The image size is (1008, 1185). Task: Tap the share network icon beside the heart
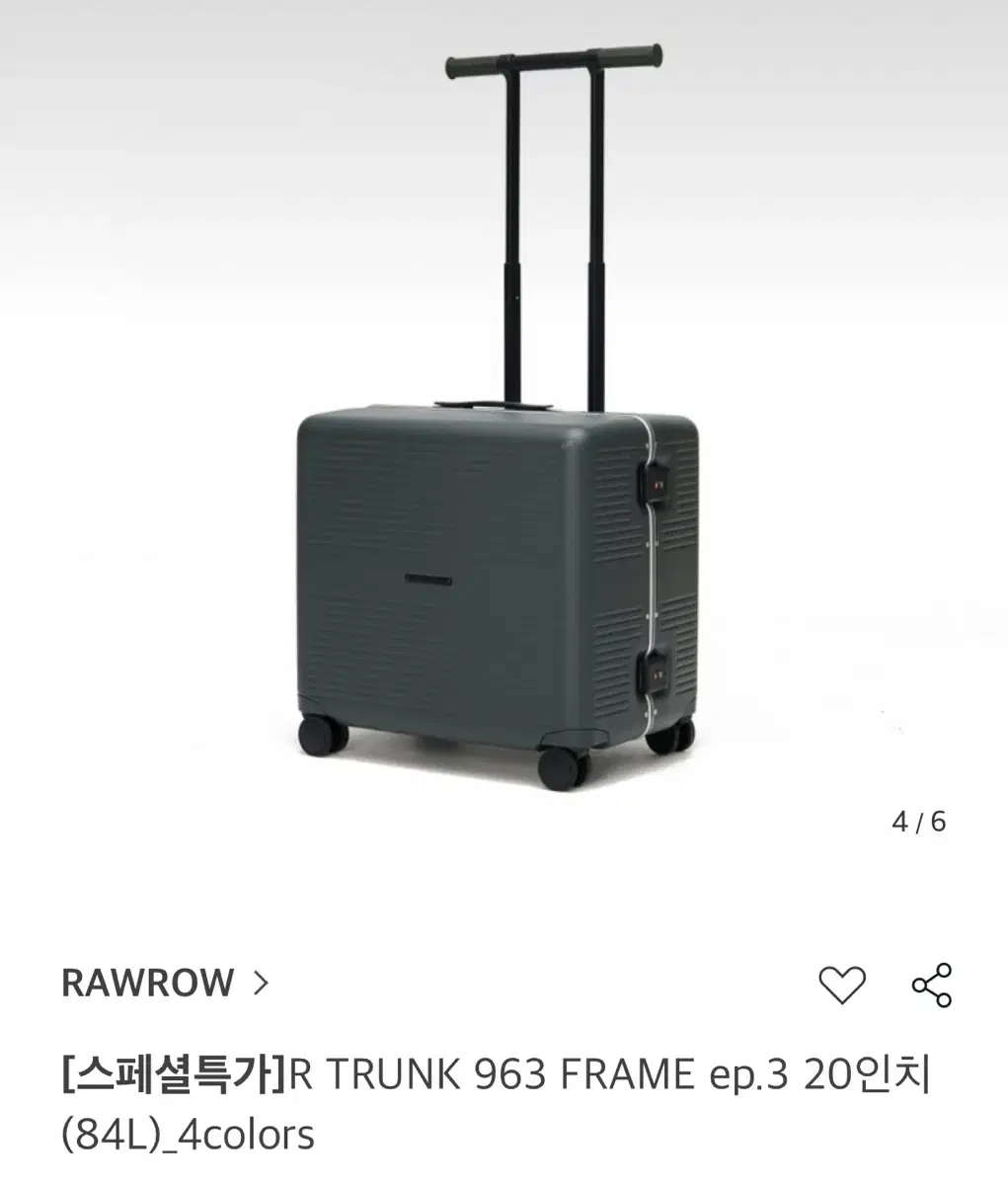click(932, 983)
